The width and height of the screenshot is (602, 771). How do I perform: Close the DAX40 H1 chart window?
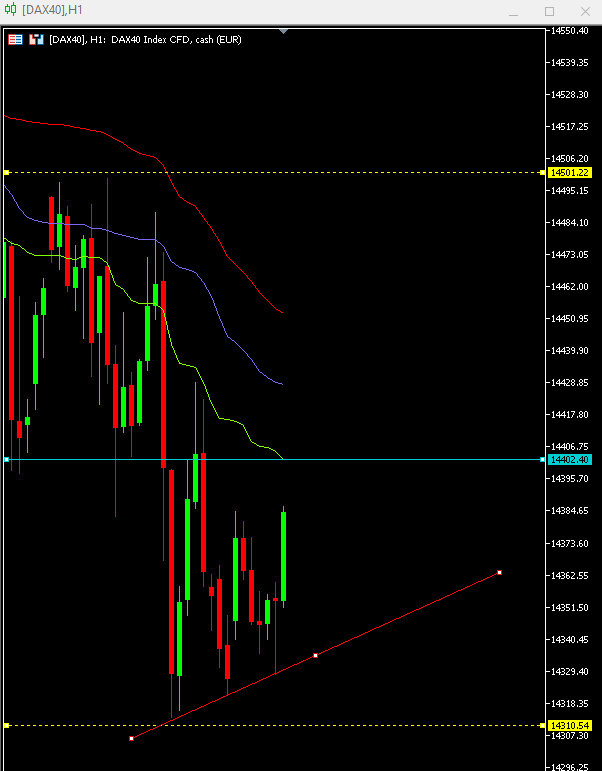pos(582,11)
